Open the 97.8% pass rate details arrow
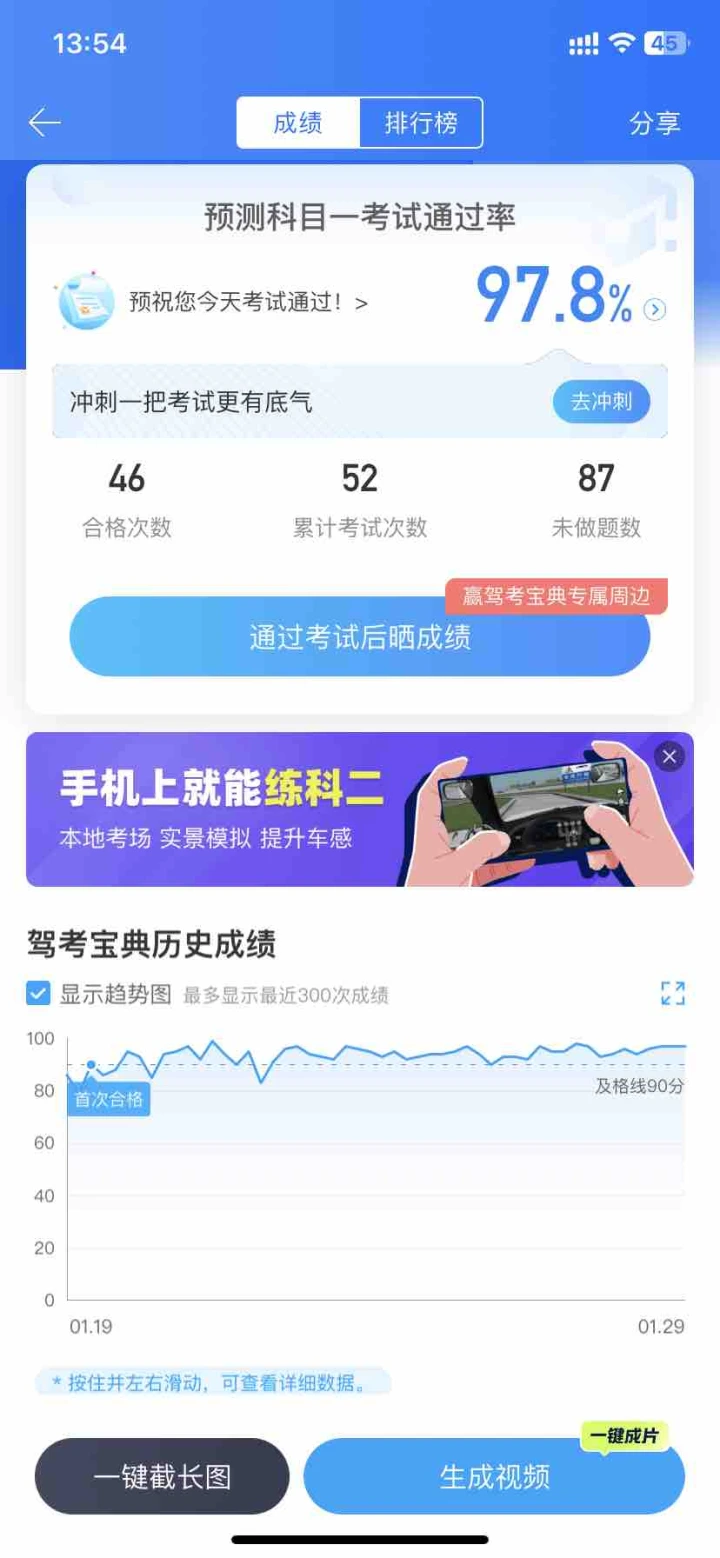720x1558 pixels. 655,310
